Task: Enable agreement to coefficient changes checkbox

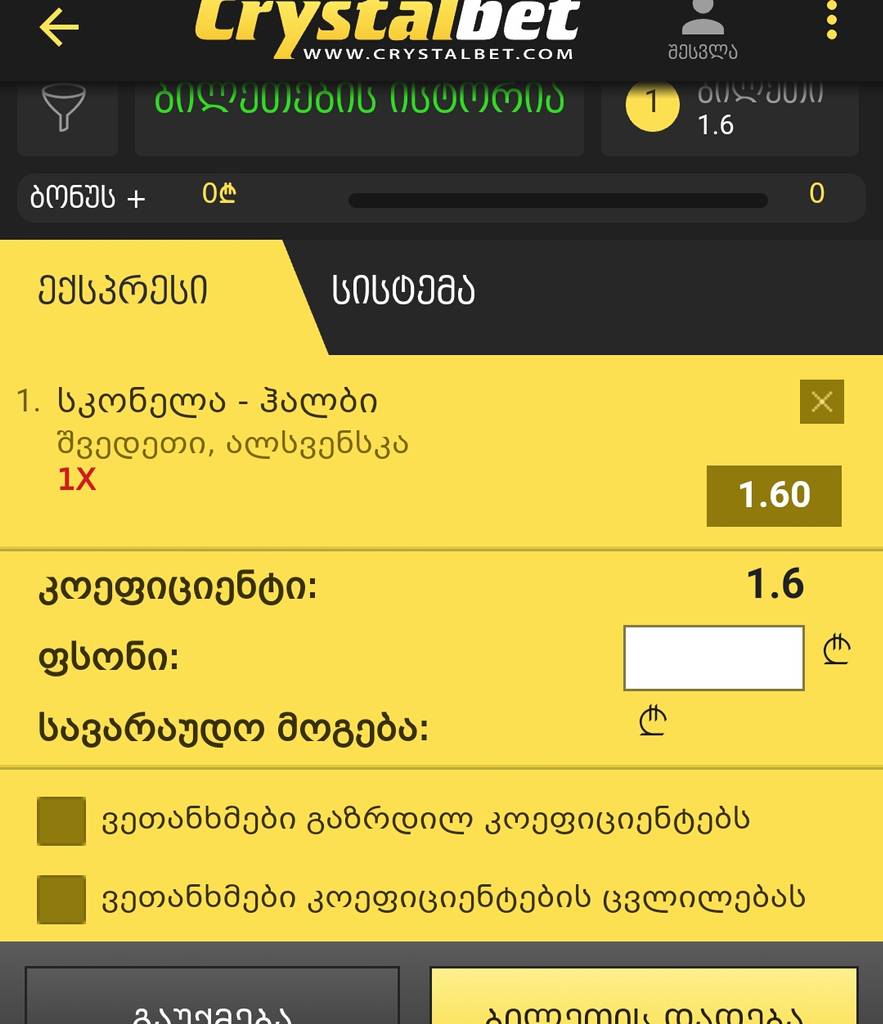Action: [x=61, y=899]
